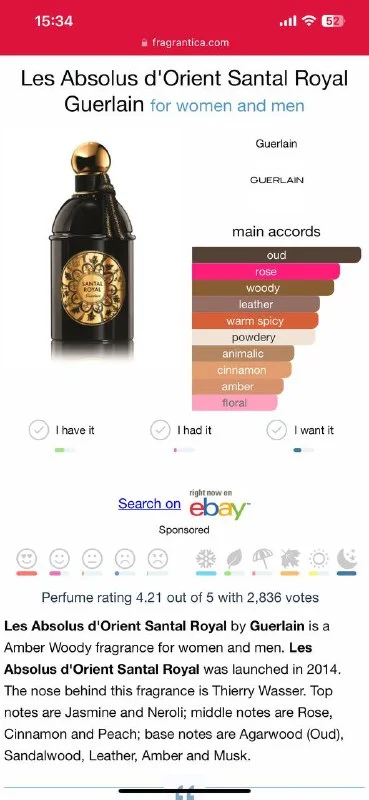The height and width of the screenshot is (800, 369).
Task: Select the "I want it" checkmark
Action: 277,431
